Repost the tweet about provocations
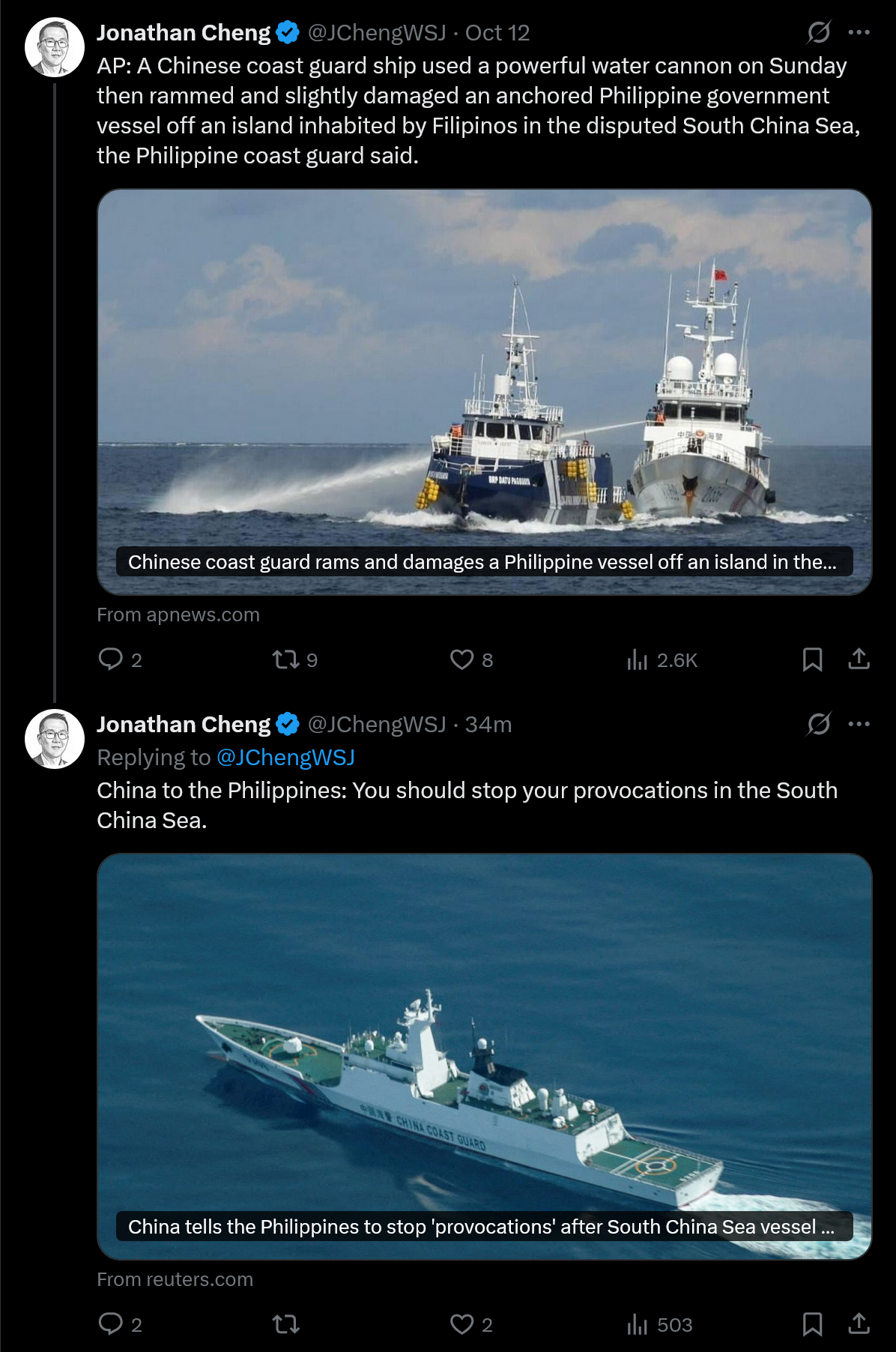The image size is (896, 1352). click(286, 1324)
